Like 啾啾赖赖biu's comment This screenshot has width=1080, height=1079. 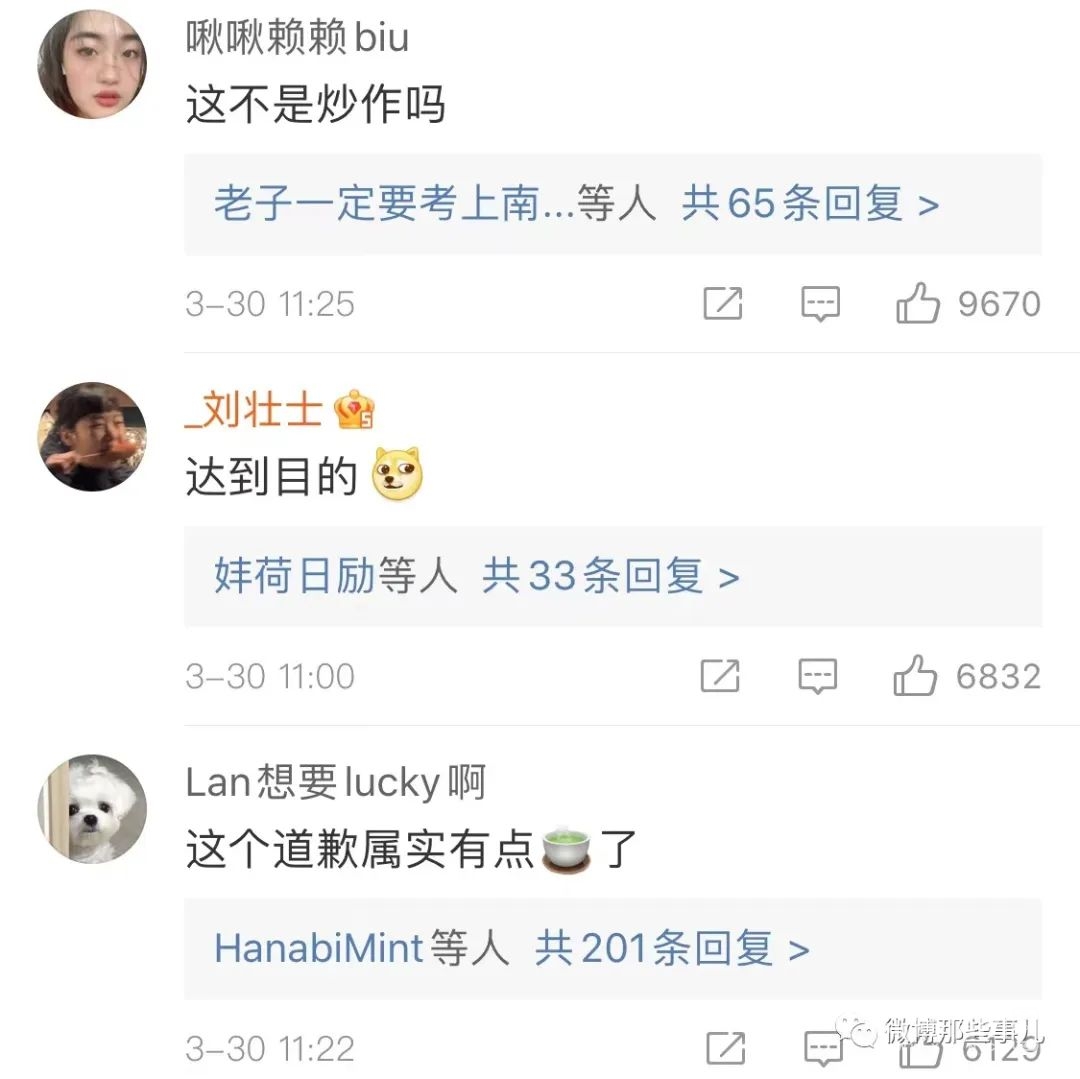pos(917,304)
